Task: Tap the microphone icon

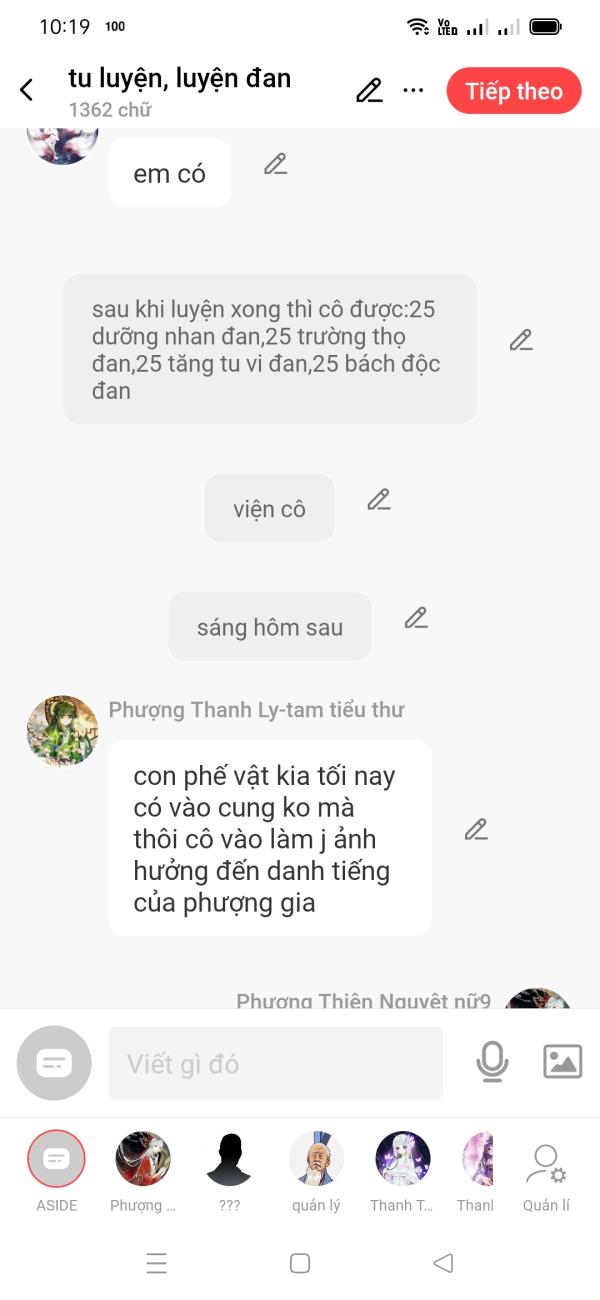Action: tap(492, 1062)
